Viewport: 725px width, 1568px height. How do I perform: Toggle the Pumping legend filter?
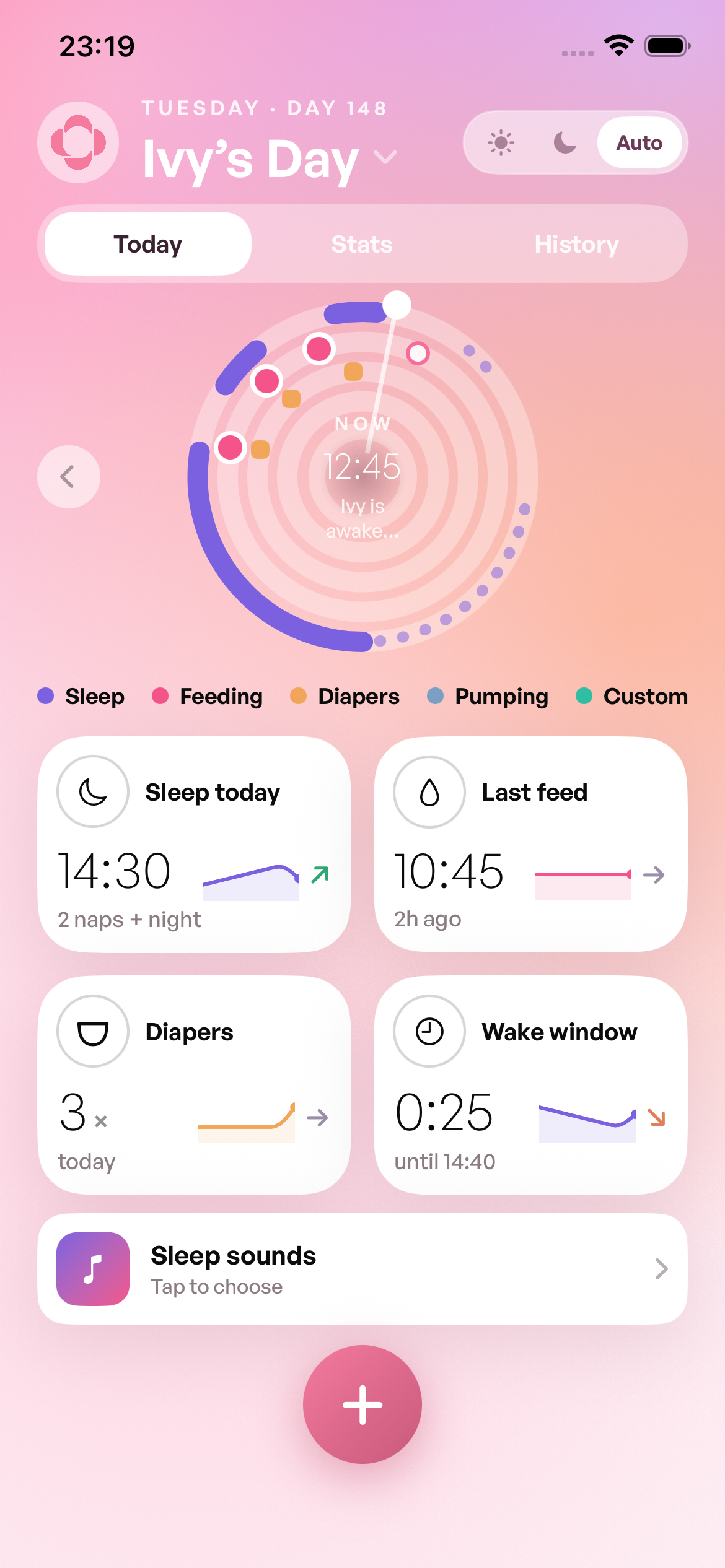pos(488,697)
